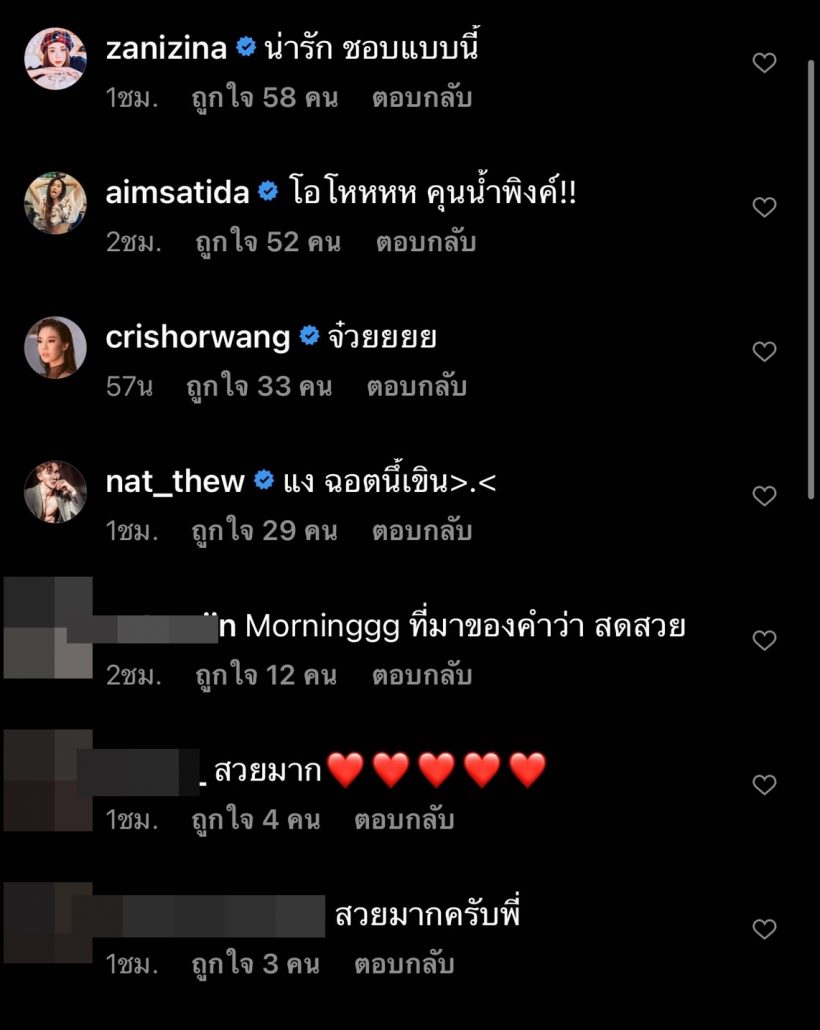
Task: Reply to crishorwang's comment
Action: 417,386
